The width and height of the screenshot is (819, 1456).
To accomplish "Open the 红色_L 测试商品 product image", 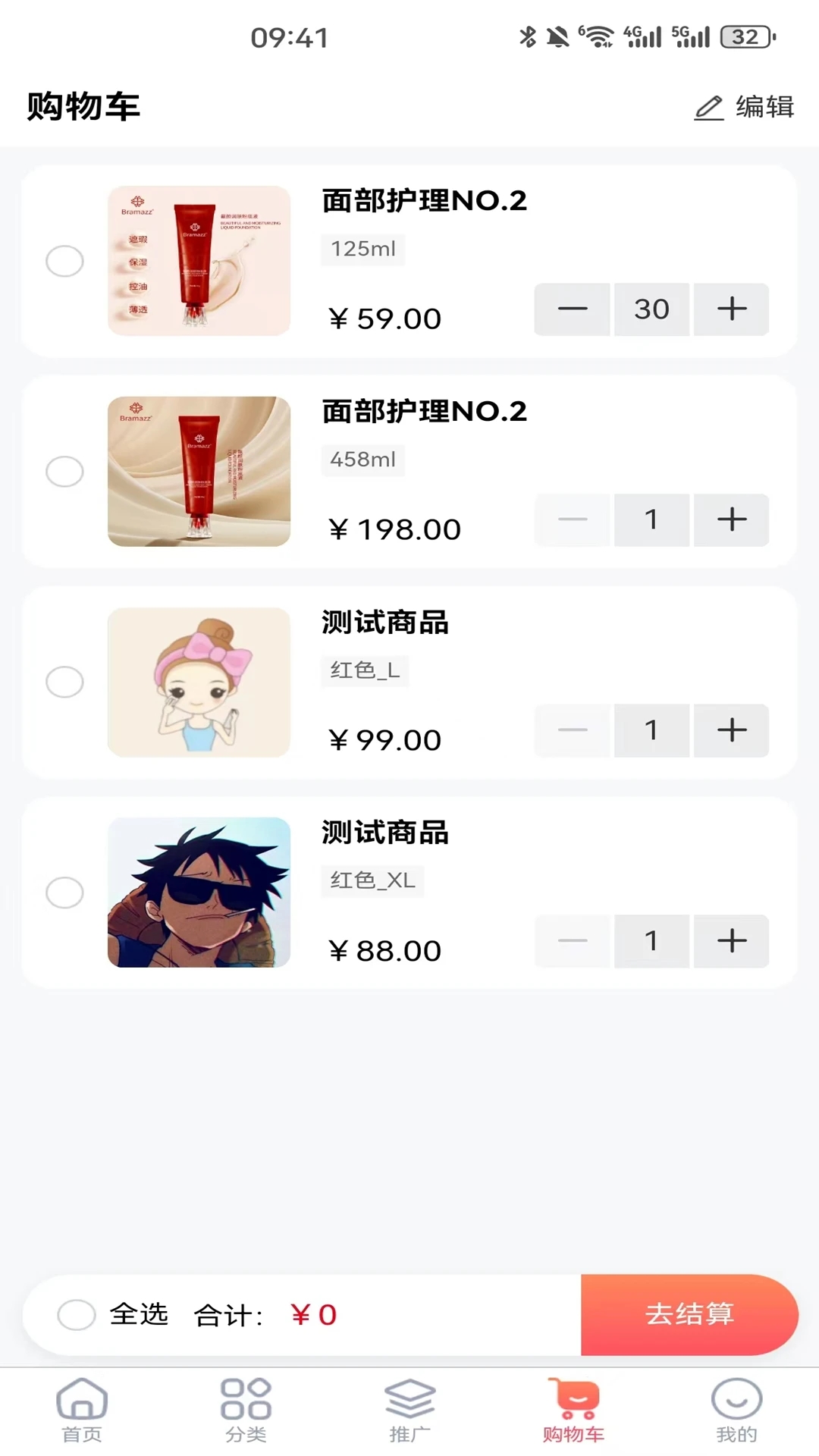I will tap(199, 682).
